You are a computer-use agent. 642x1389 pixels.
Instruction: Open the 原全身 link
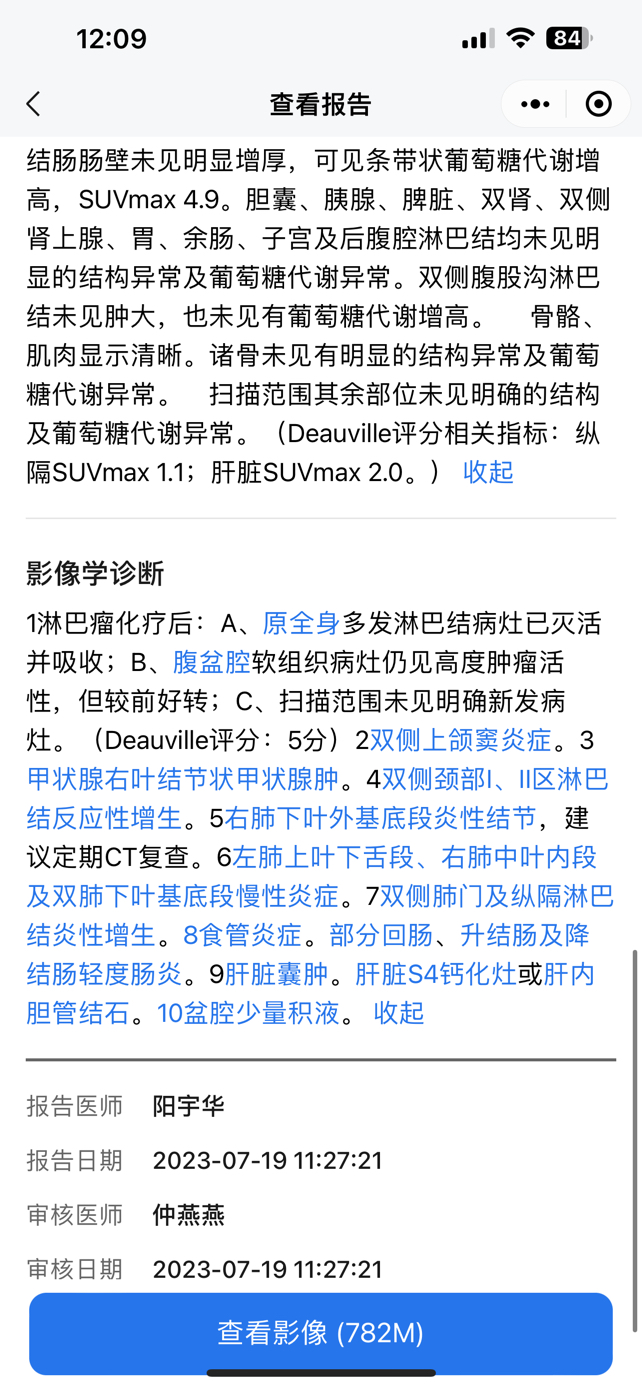click(x=301, y=624)
